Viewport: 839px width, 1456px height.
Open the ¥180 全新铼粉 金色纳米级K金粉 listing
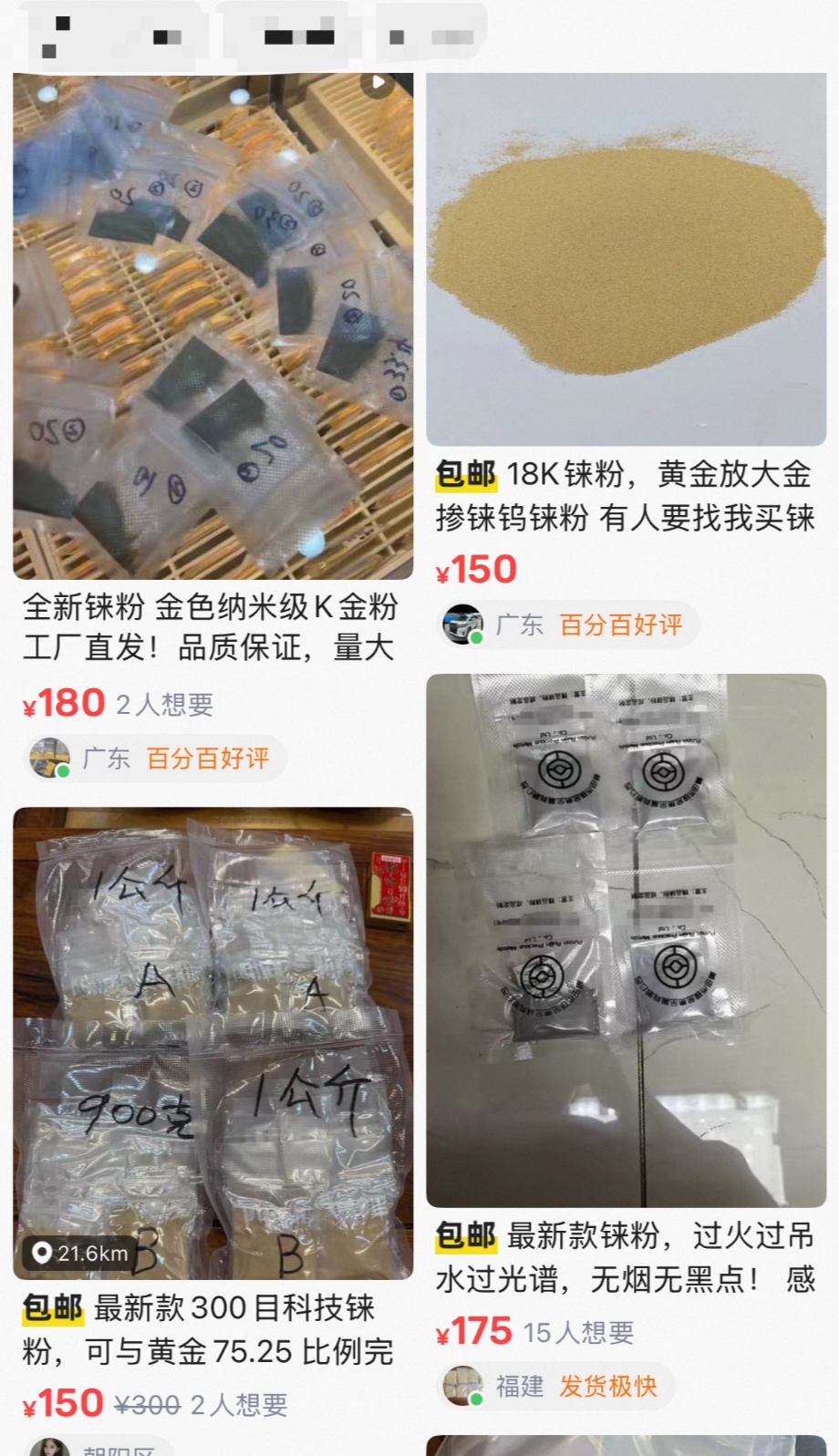coord(212,328)
